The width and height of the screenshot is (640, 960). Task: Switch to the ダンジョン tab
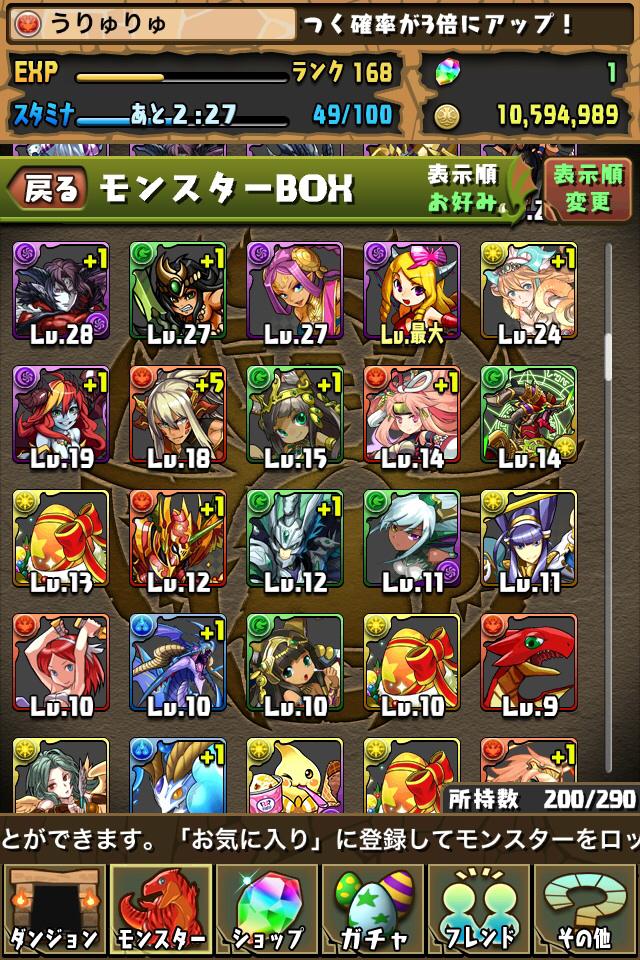53,908
